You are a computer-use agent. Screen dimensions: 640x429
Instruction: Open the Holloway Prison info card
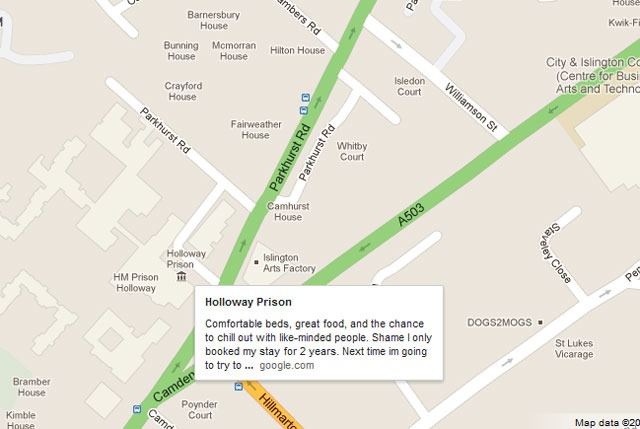click(x=318, y=332)
